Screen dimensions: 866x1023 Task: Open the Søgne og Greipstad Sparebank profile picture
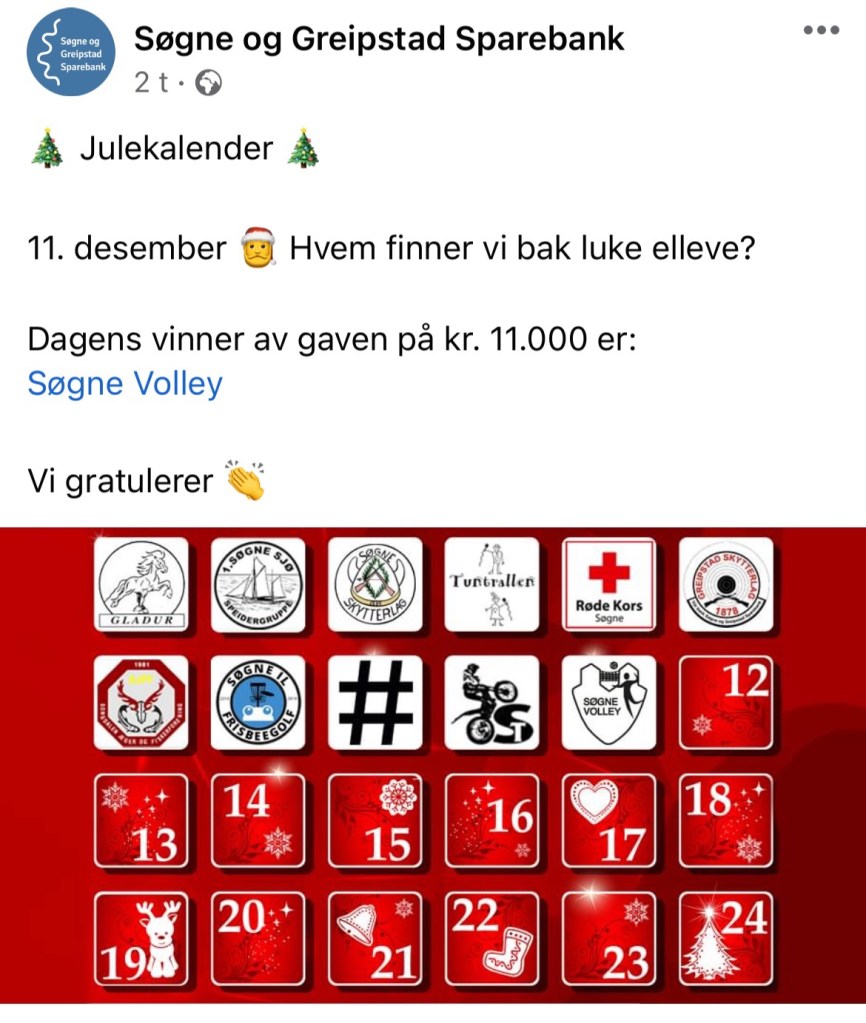pos(71,52)
